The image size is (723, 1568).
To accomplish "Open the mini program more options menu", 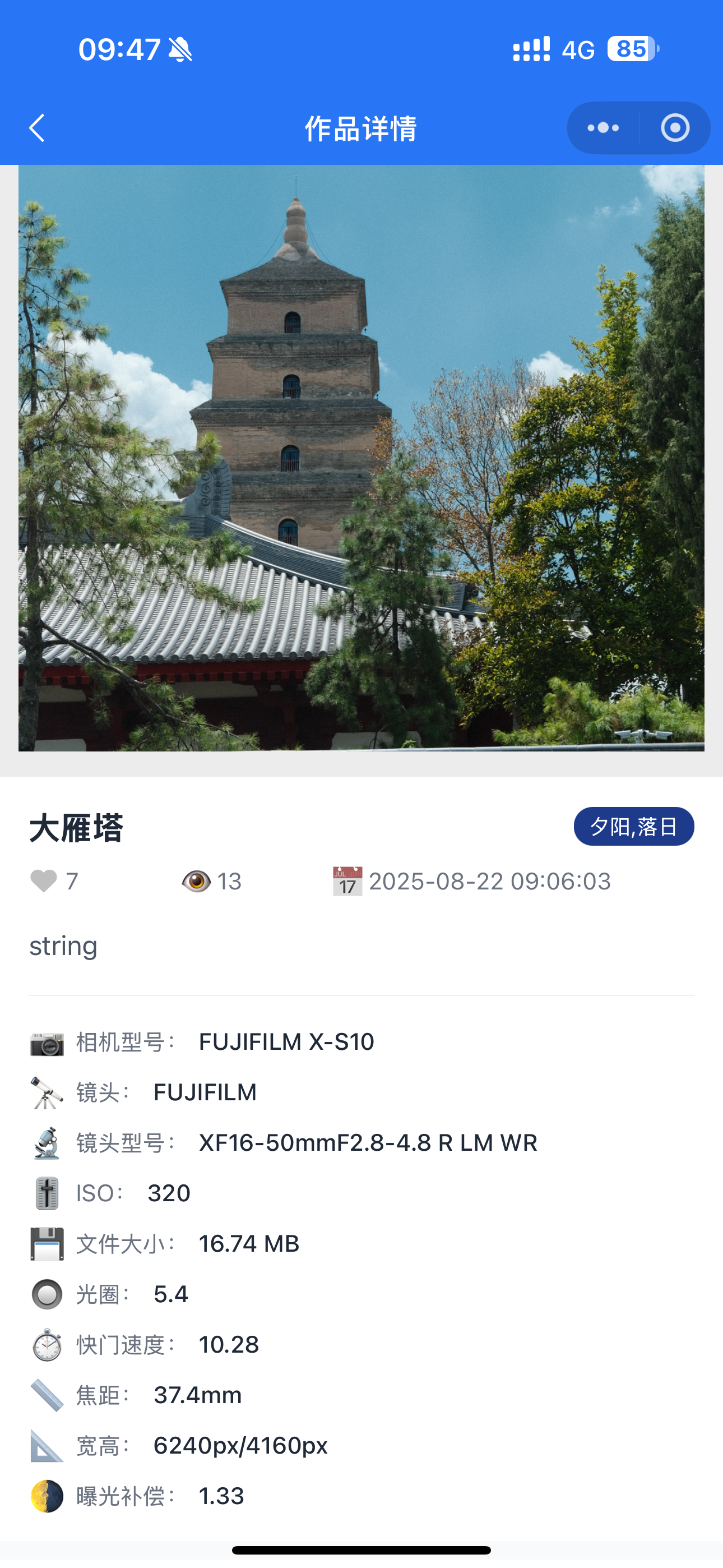I will point(602,128).
